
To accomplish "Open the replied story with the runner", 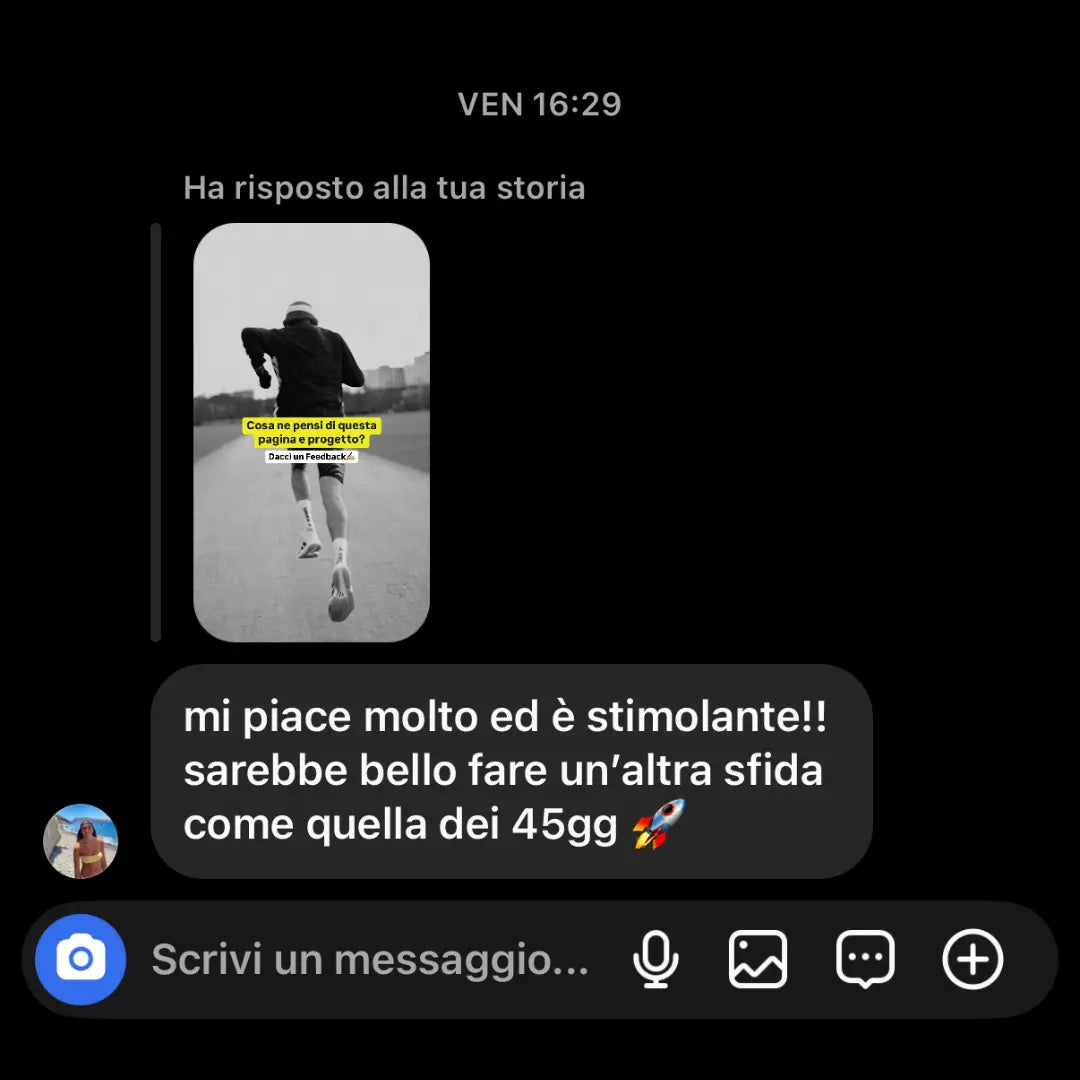I will coord(311,432).
